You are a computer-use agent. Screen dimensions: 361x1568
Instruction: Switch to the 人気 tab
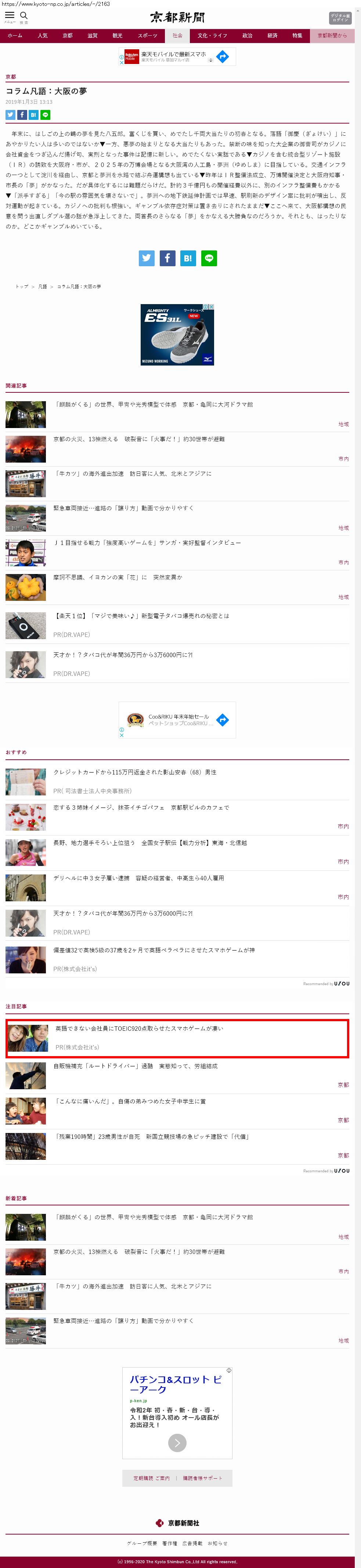click(43, 36)
